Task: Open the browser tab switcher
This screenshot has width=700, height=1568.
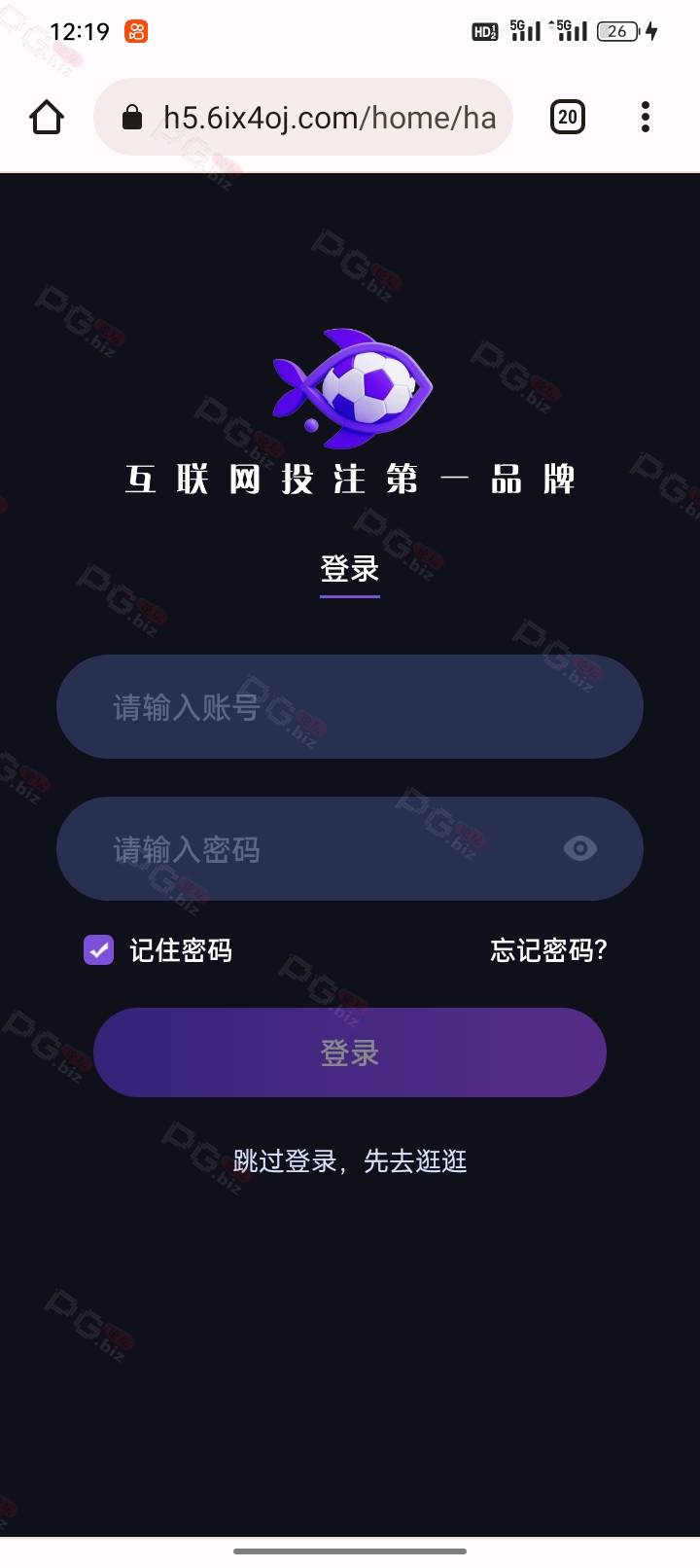Action: [x=568, y=117]
